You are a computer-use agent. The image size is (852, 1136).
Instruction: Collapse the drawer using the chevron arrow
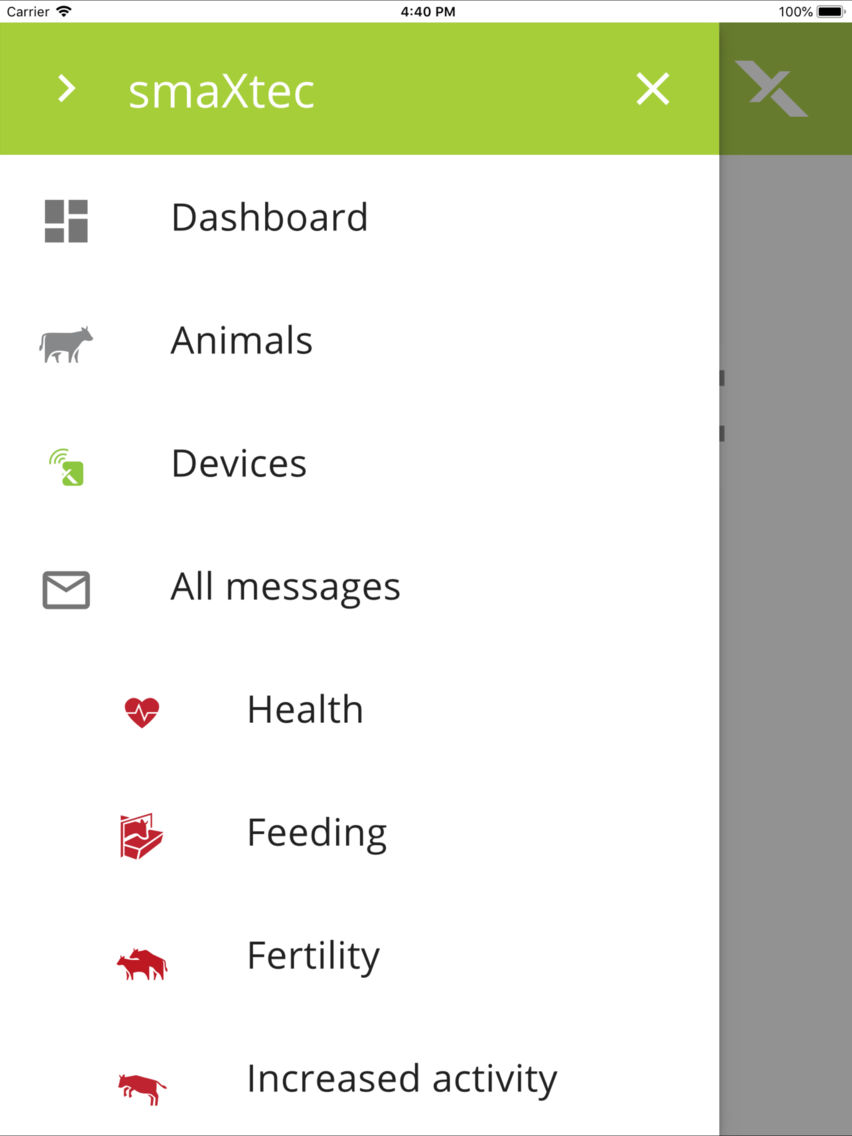(x=66, y=88)
